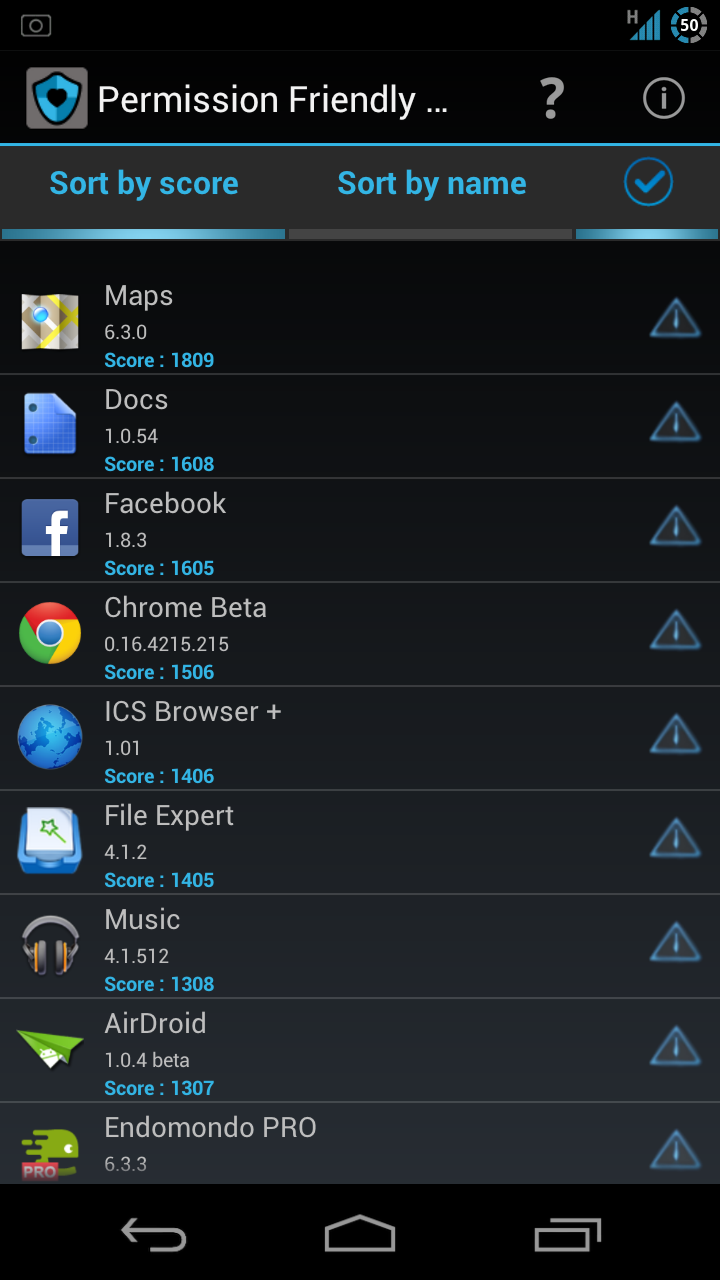Open the help question mark icon
Image resolution: width=720 pixels, height=1280 pixels.
coord(552,99)
